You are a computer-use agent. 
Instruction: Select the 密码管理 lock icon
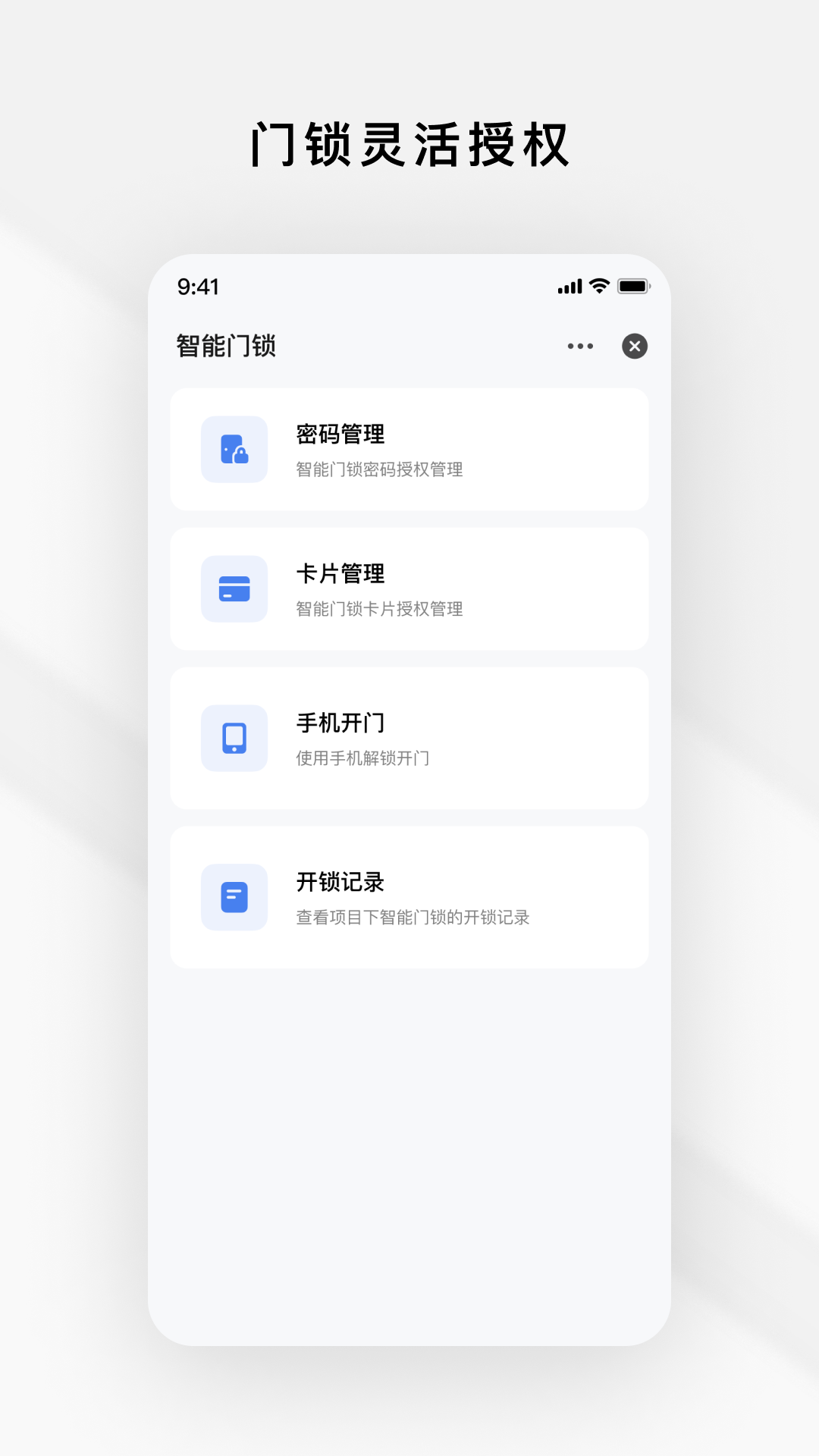point(234,449)
